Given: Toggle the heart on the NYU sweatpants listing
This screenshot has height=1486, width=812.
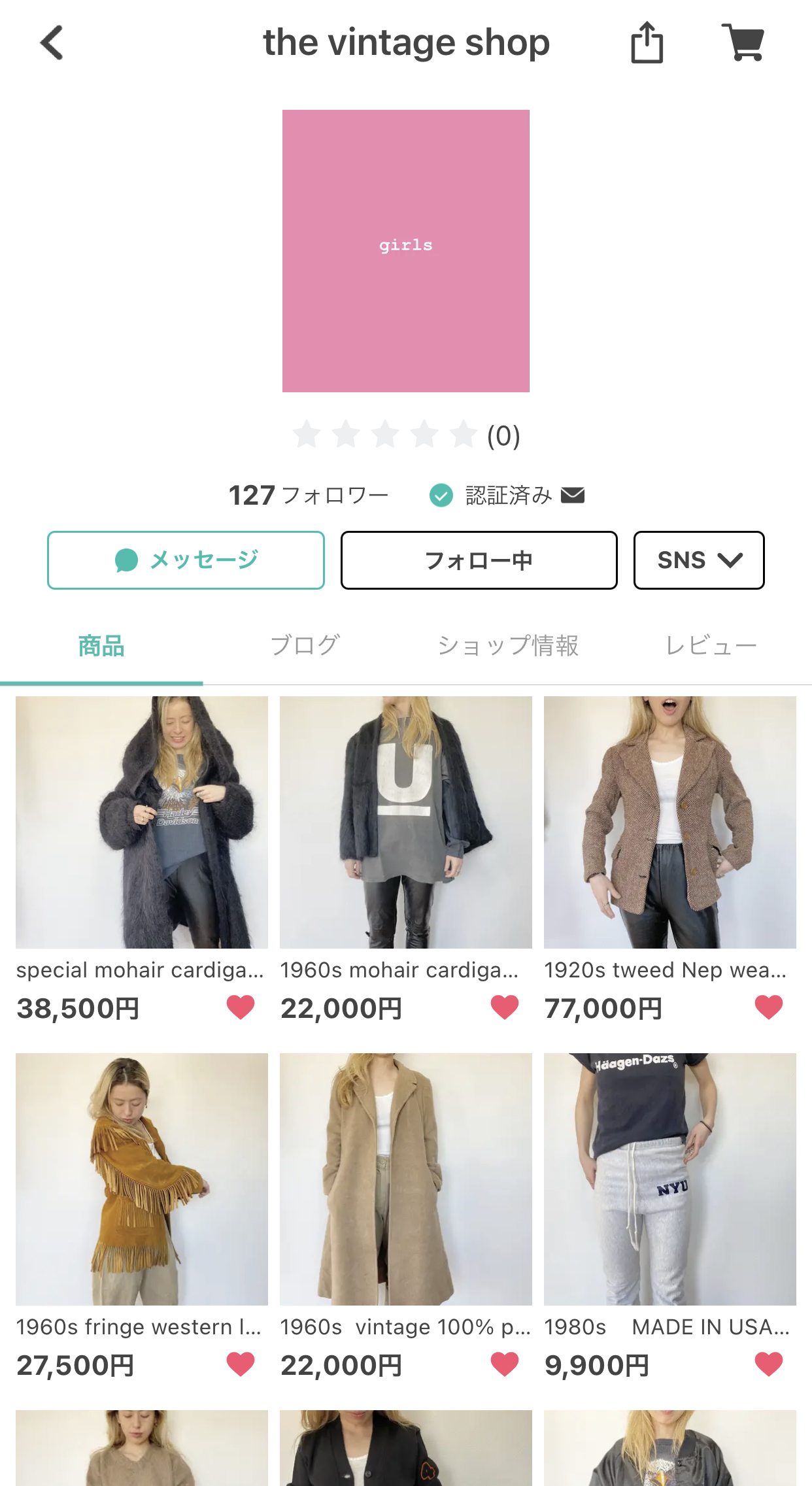Looking at the screenshot, I should pyautogui.click(x=769, y=1364).
